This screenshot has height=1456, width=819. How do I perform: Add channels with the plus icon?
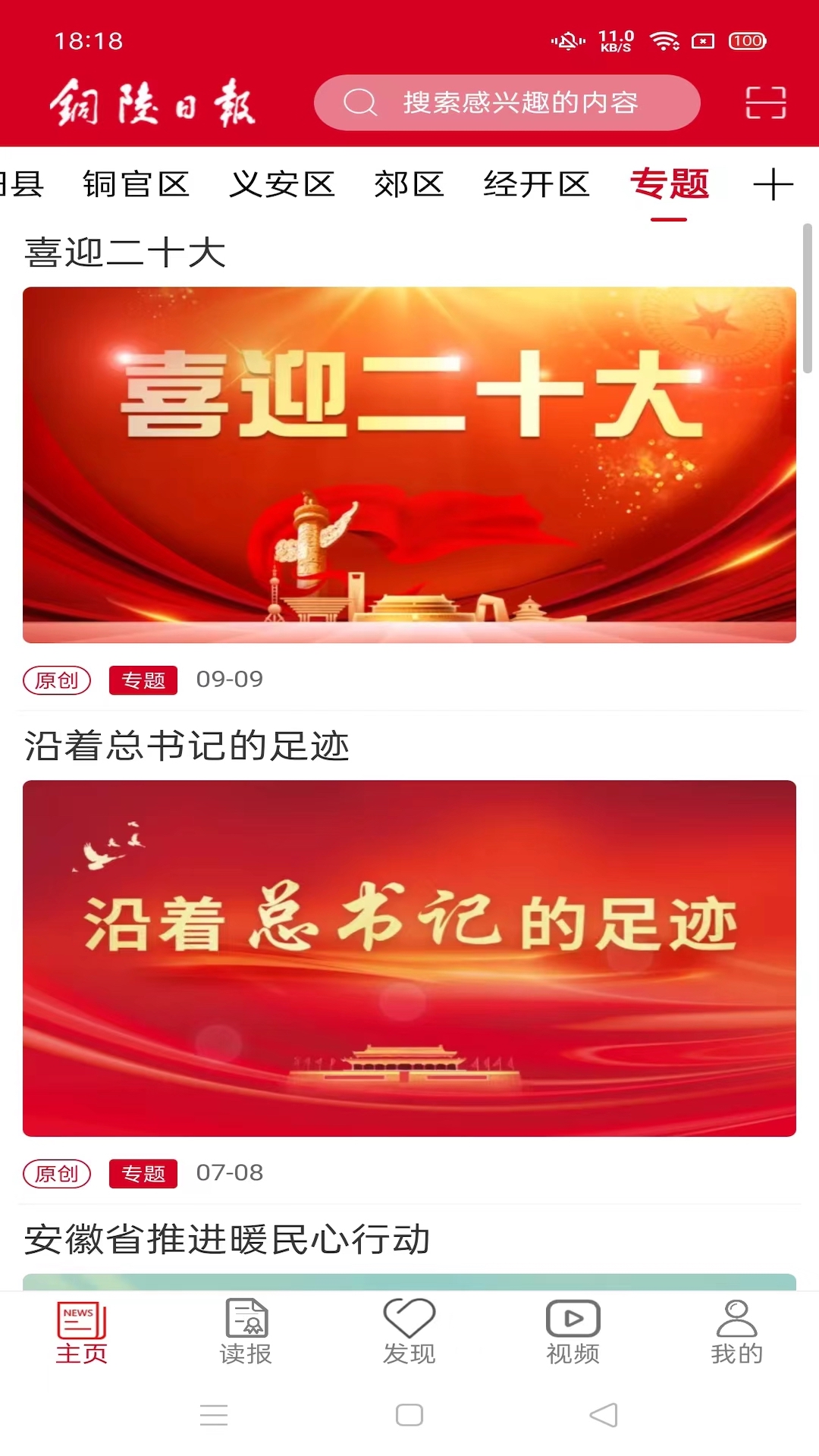pos(773,184)
